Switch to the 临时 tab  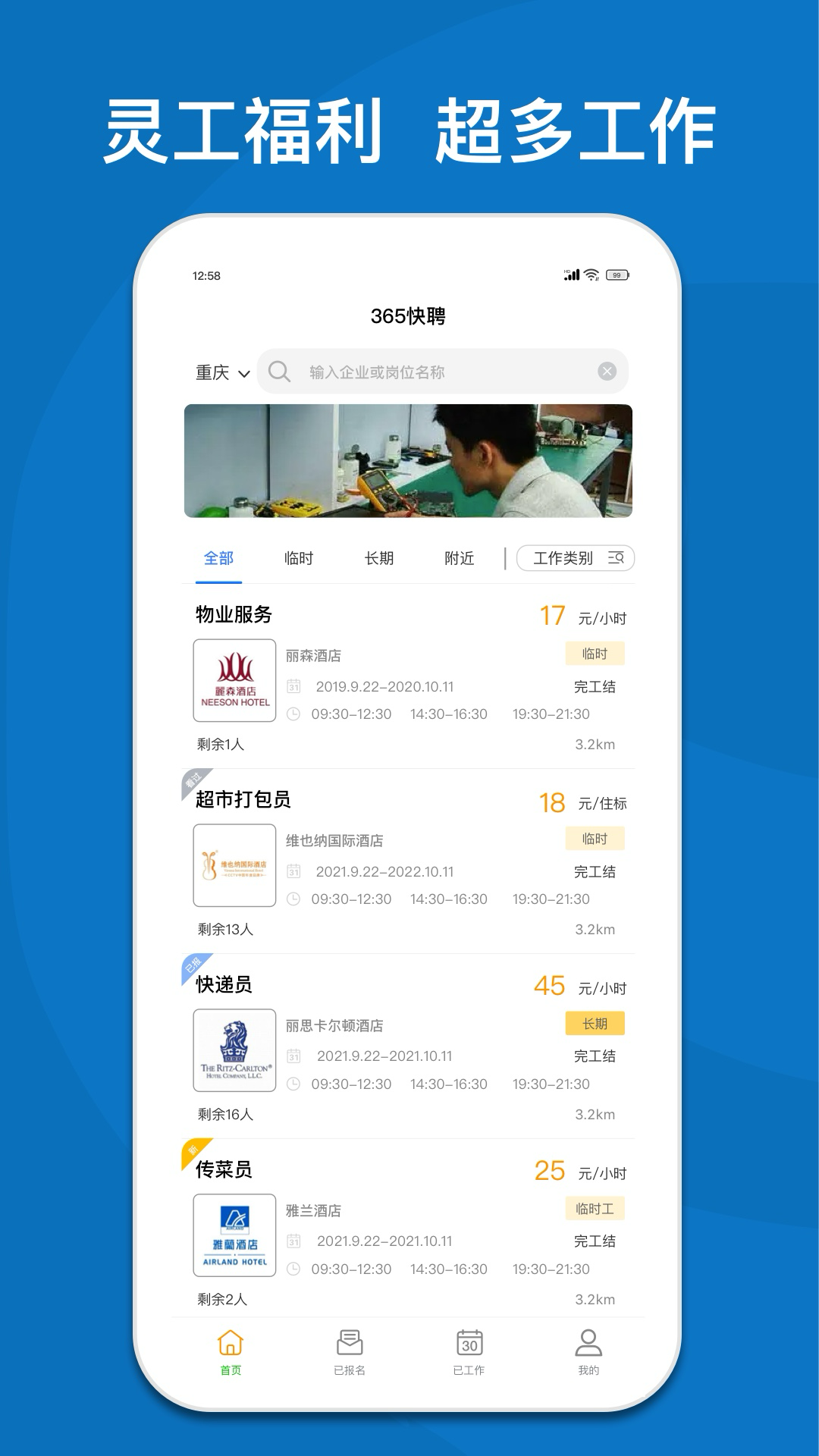pyautogui.click(x=297, y=558)
